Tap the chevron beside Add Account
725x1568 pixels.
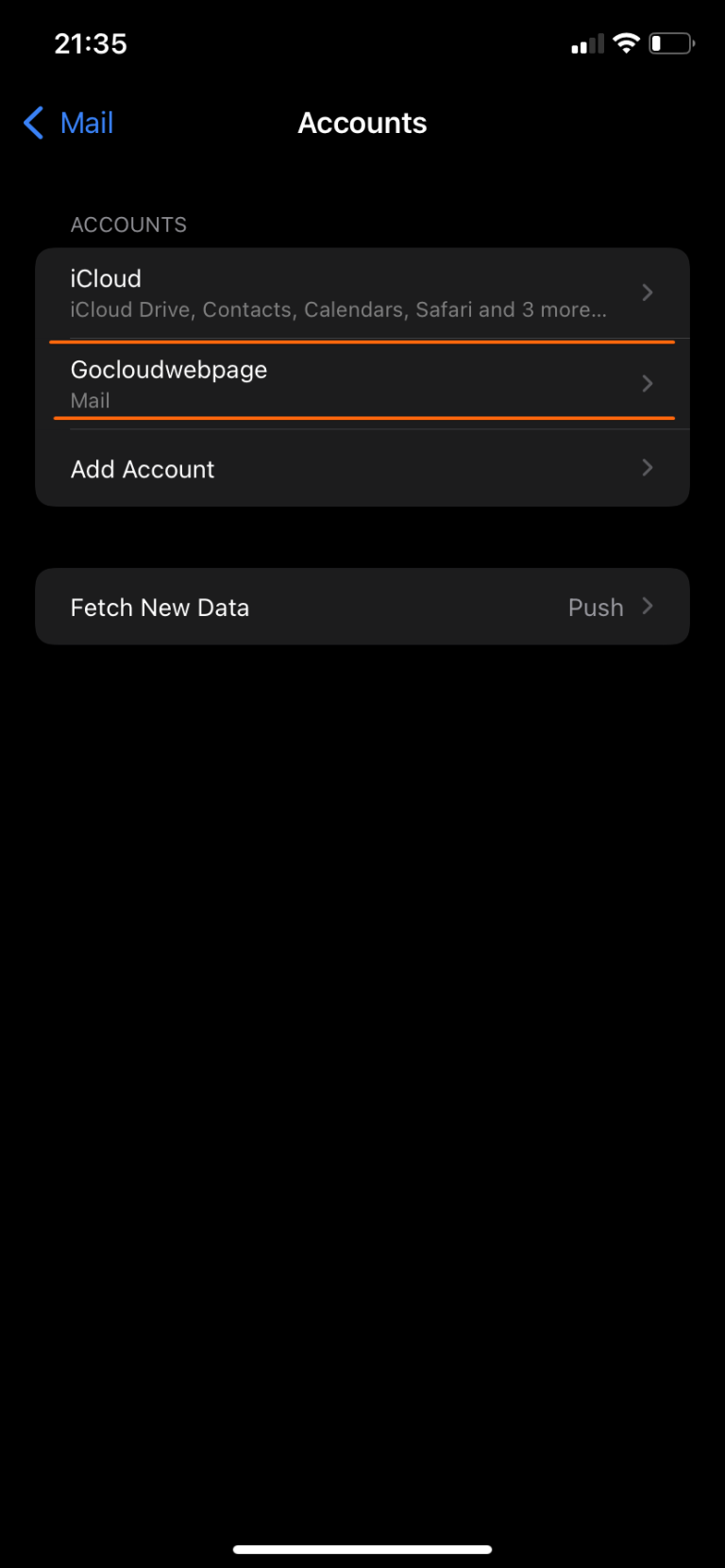tap(648, 468)
